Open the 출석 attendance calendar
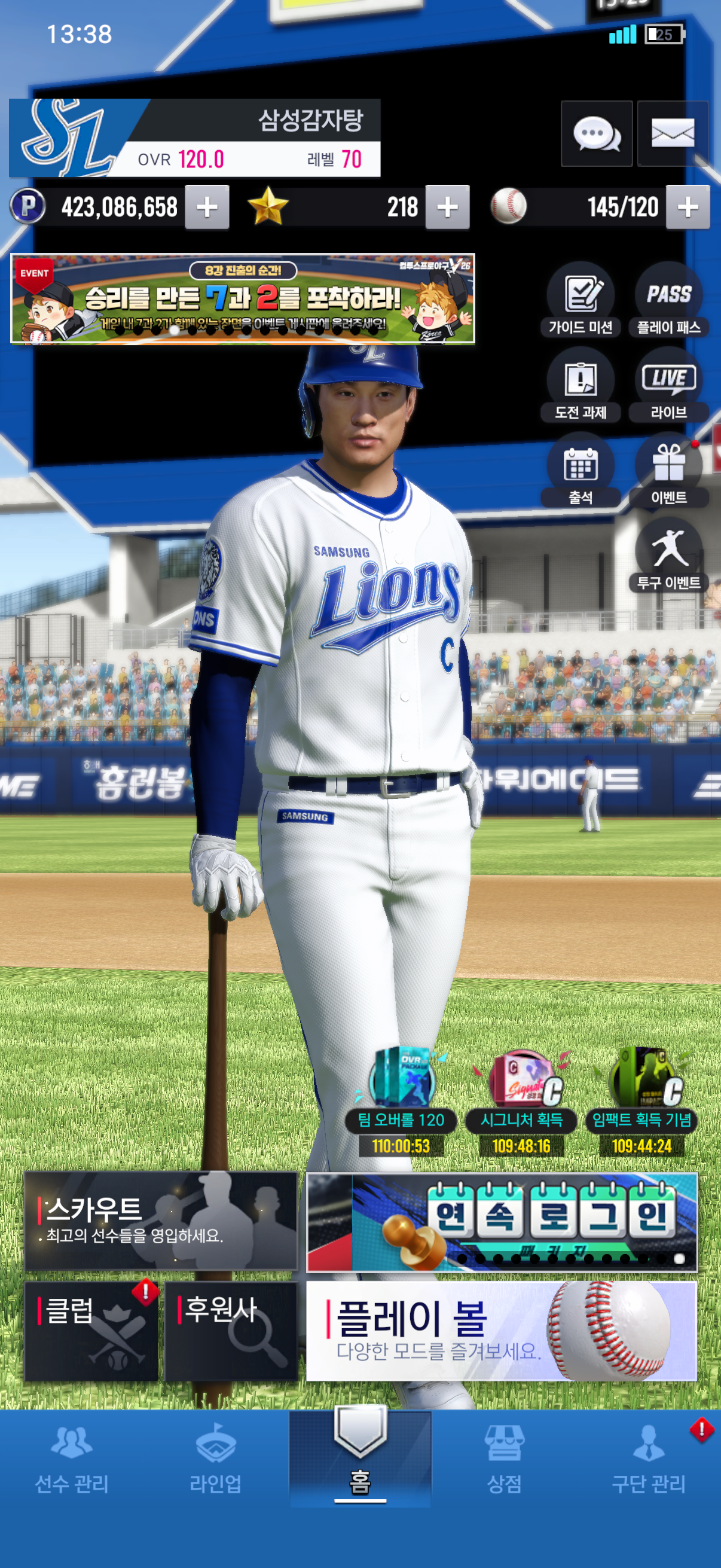Image resolution: width=721 pixels, height=1568 pixels. point(581,471)
